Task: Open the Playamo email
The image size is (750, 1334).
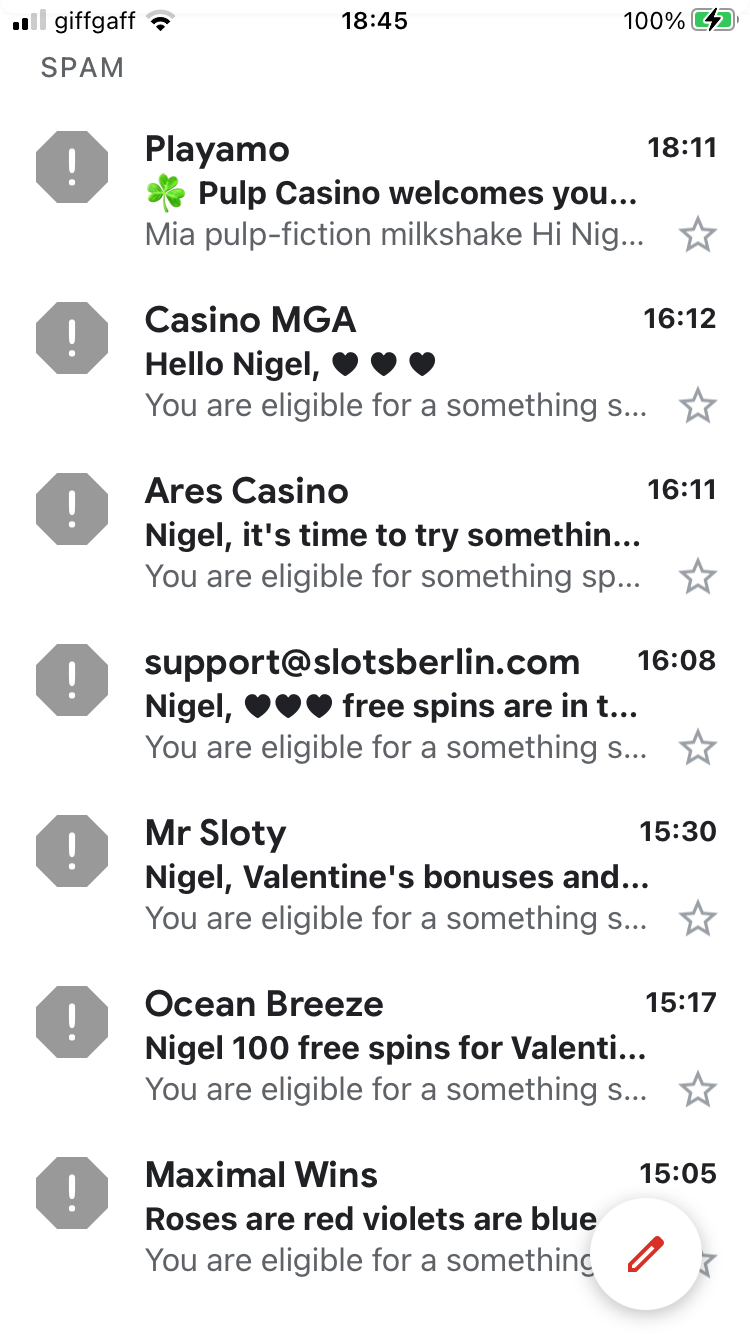Action: (x=390, y=192)
